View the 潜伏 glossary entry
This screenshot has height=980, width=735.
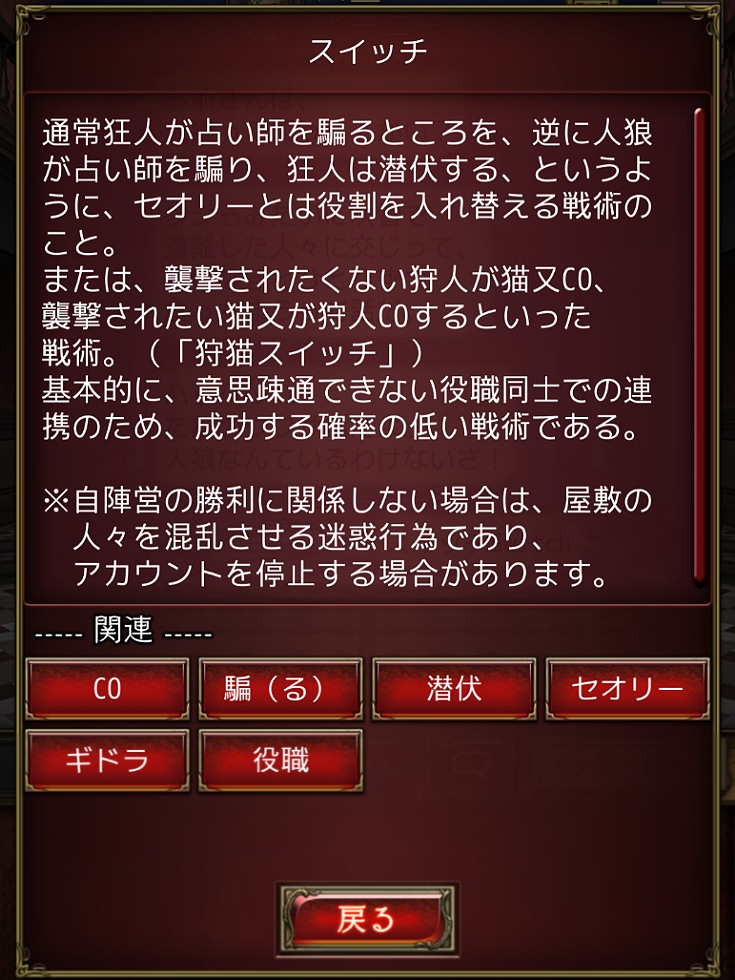[x=454, y=689]
